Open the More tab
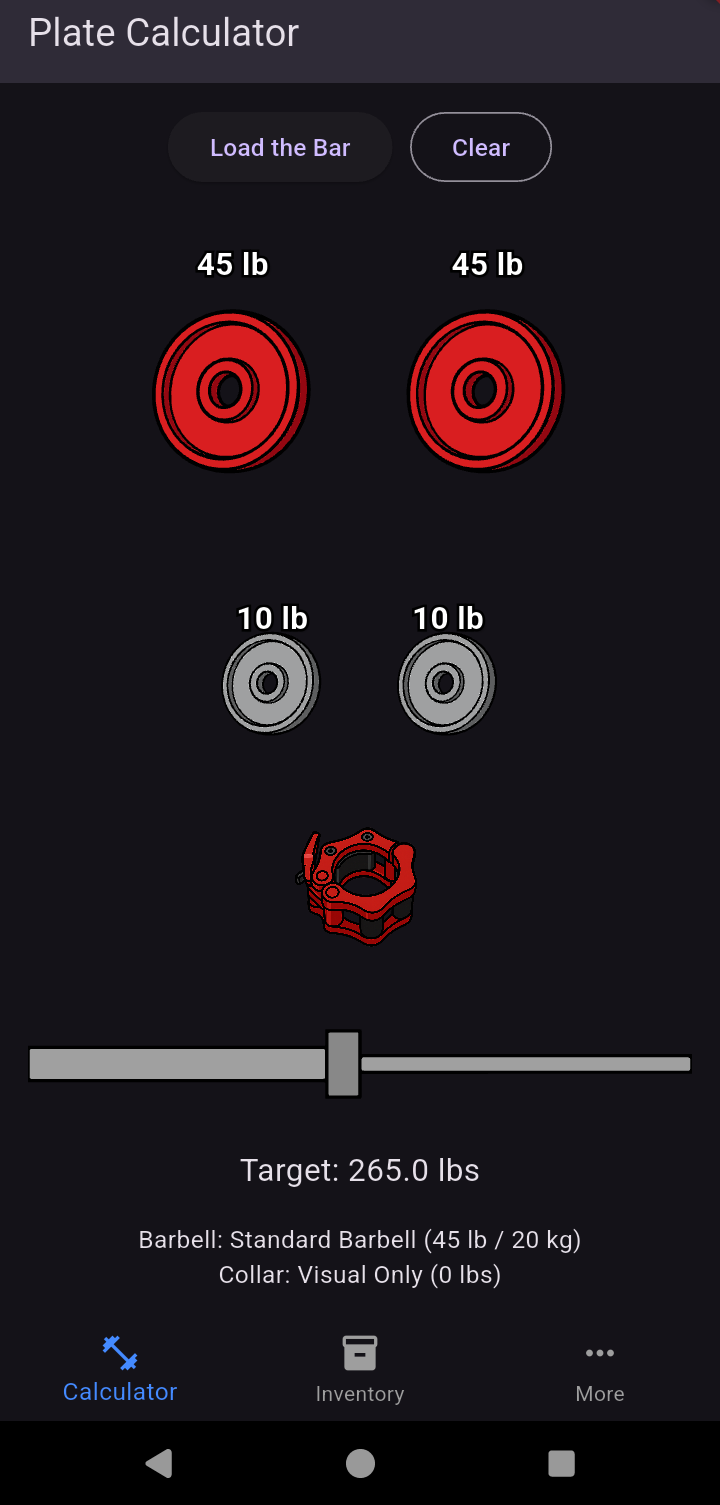720x1505 pixels. (x=600, y=1368)
